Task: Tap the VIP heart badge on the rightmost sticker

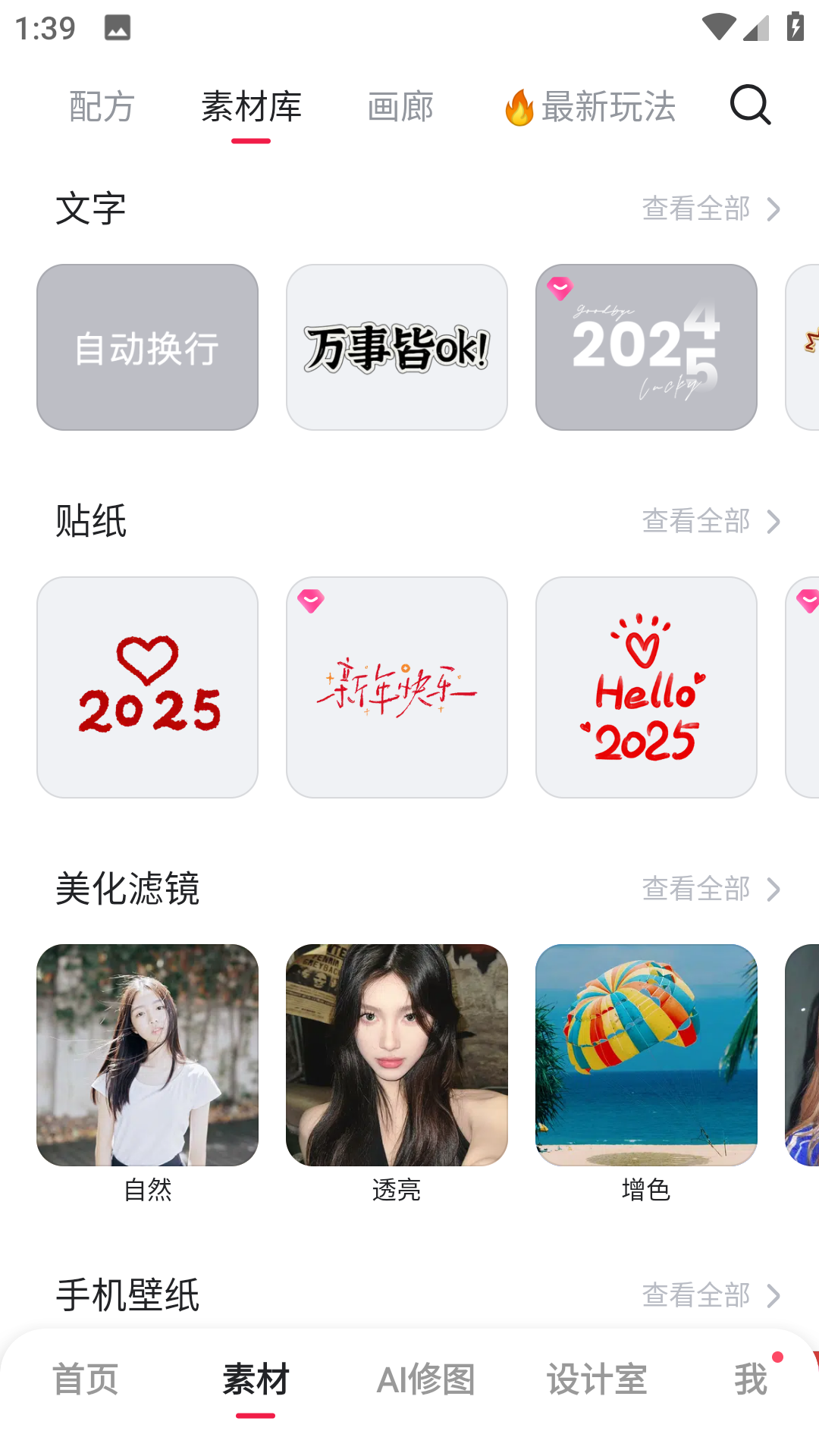Action: click(x=806, y=600)
